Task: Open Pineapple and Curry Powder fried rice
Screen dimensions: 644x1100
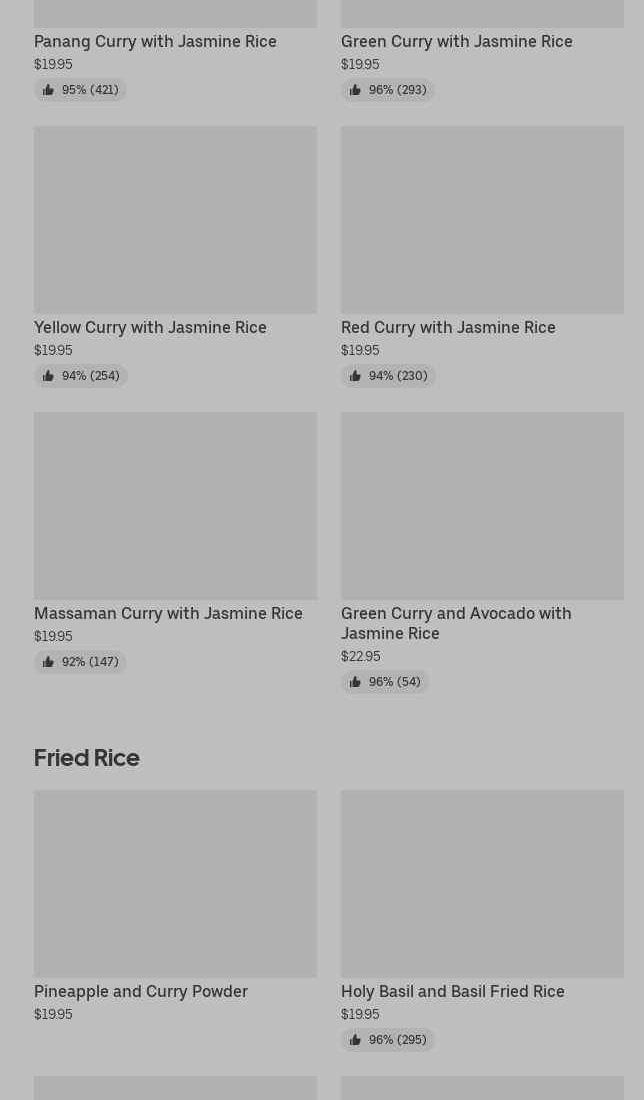Action: 141,991
